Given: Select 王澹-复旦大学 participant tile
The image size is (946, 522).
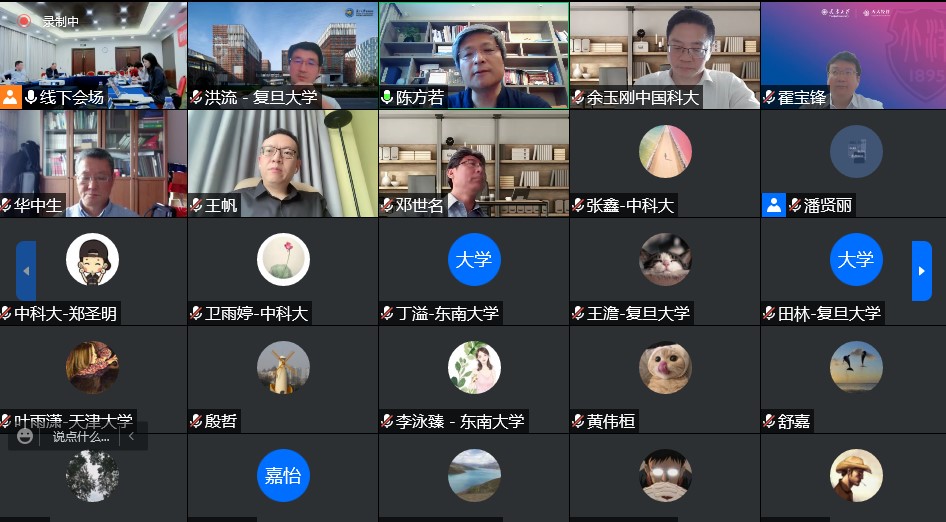Looking at the screenshot, I should 664,268.
